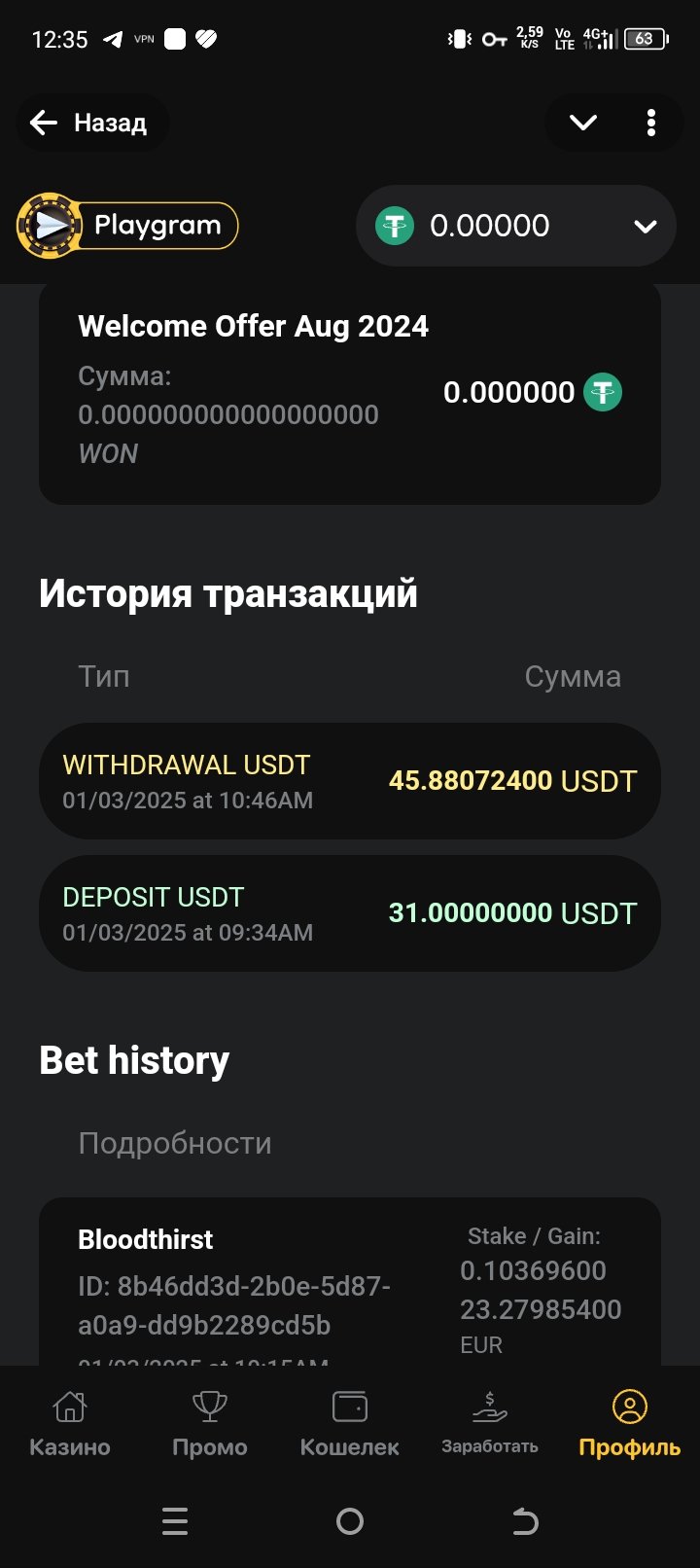This screenshot has height=1568, width=700.
Task: Open the Welcome Offer Aug 2024 card
Action: point(350,394)
